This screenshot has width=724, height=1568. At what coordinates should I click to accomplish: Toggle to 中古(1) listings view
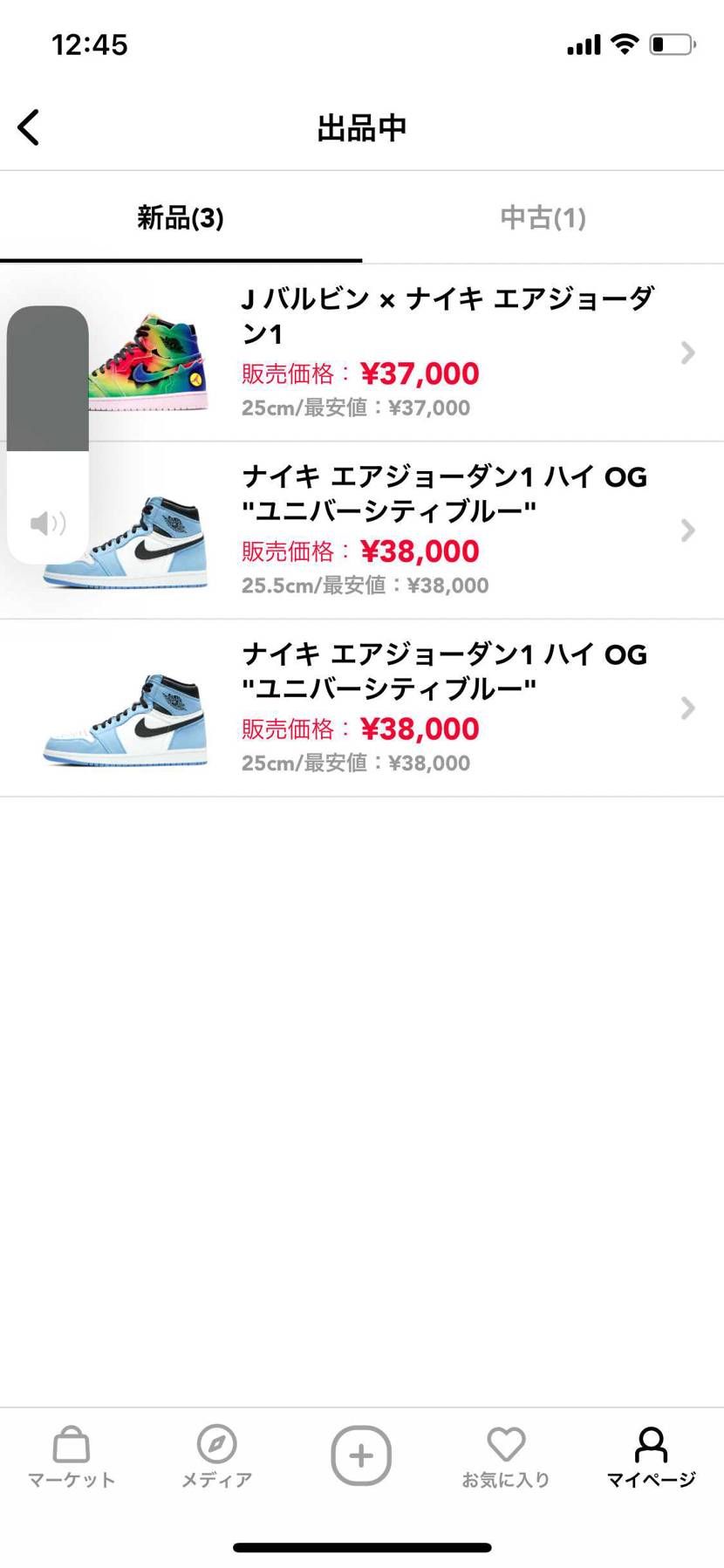pyautogui.click(x=542, y=218)
